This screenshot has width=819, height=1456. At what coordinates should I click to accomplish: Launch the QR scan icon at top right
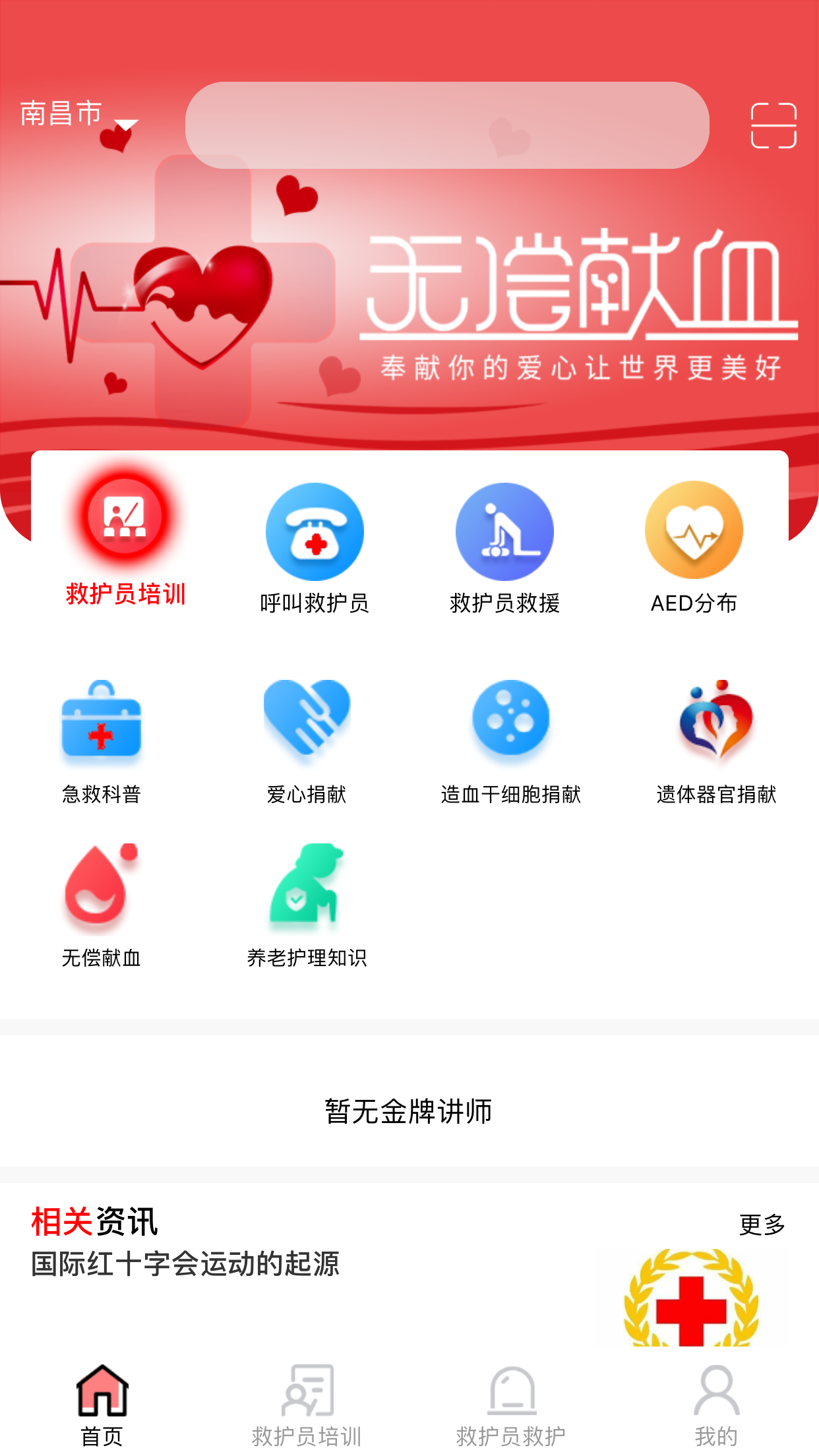[x=775, y=125]
